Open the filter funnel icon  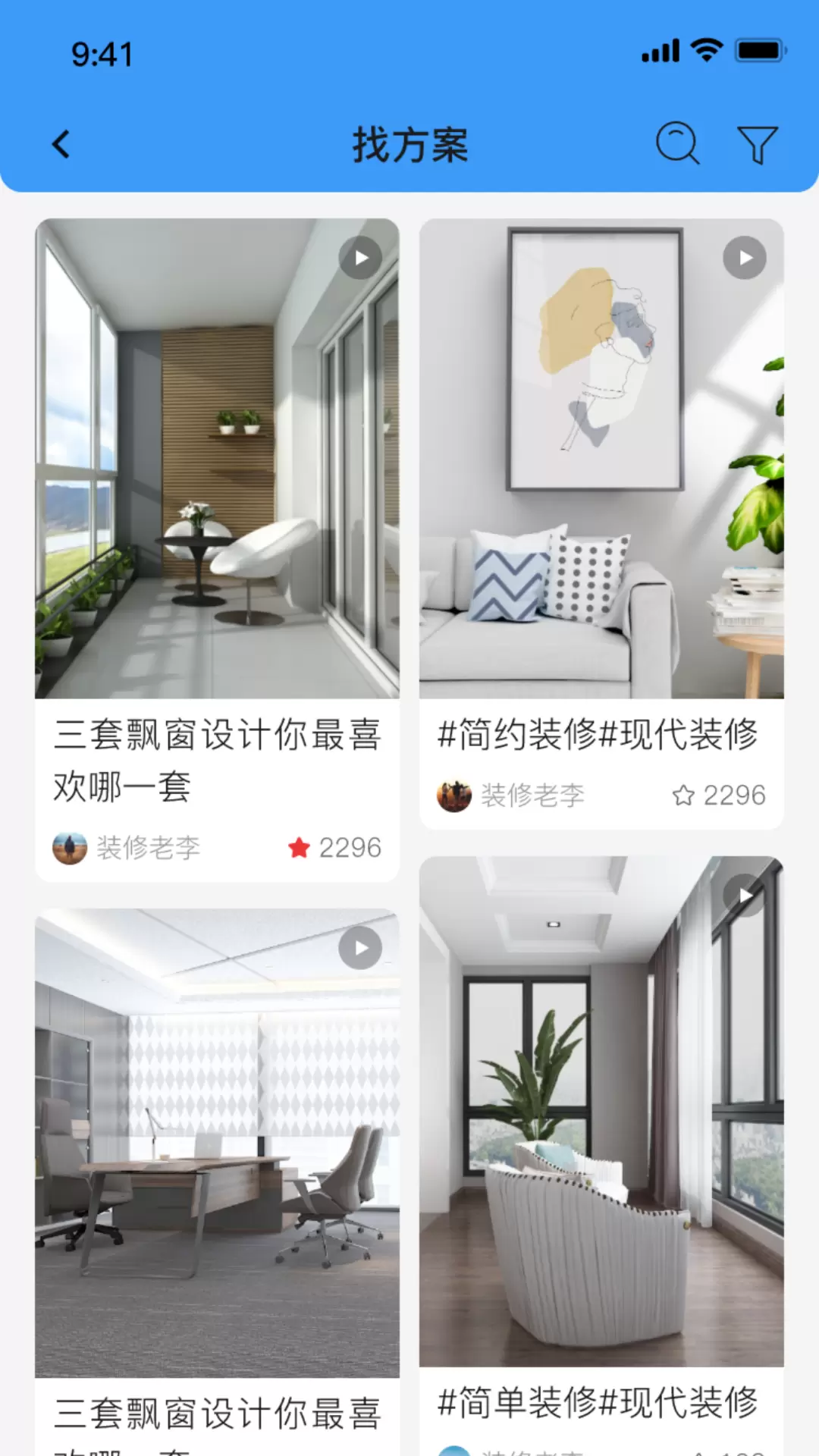tap(758, 144)
